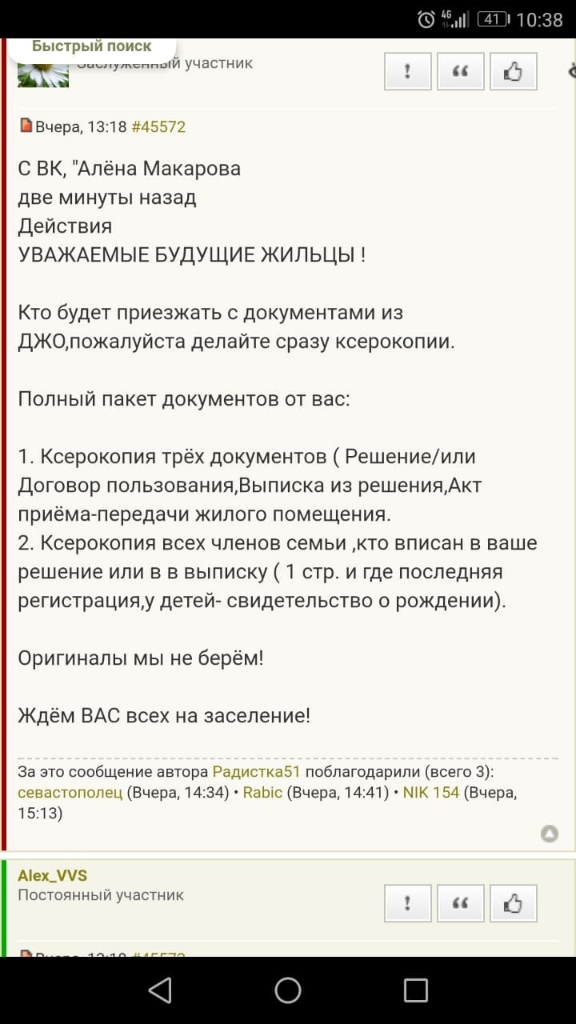Go back with the system back button
Viewport: 576px width, 1024px height.
coord(160,990)
